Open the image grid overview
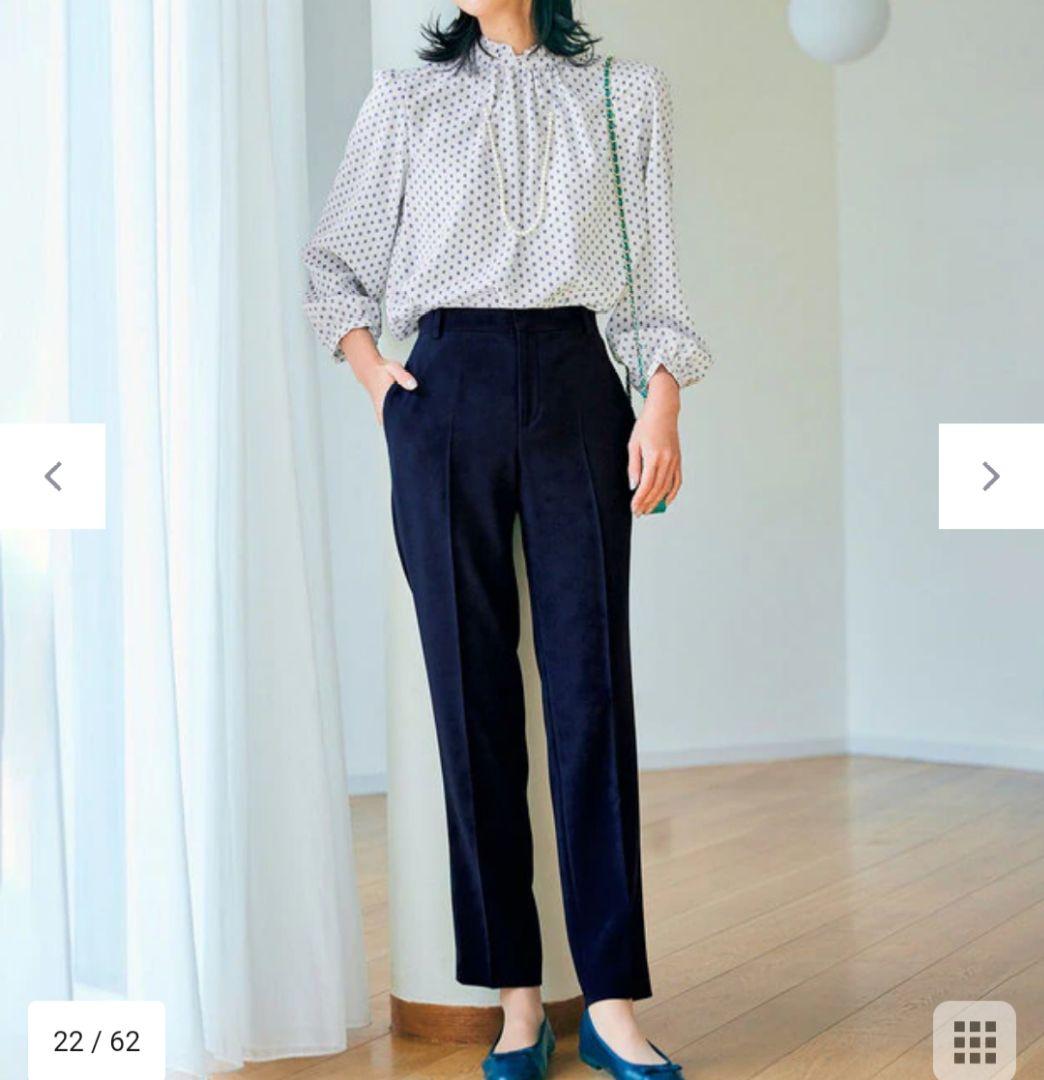Screen dimensions: 1044x1080 [x=974, y=1042]
